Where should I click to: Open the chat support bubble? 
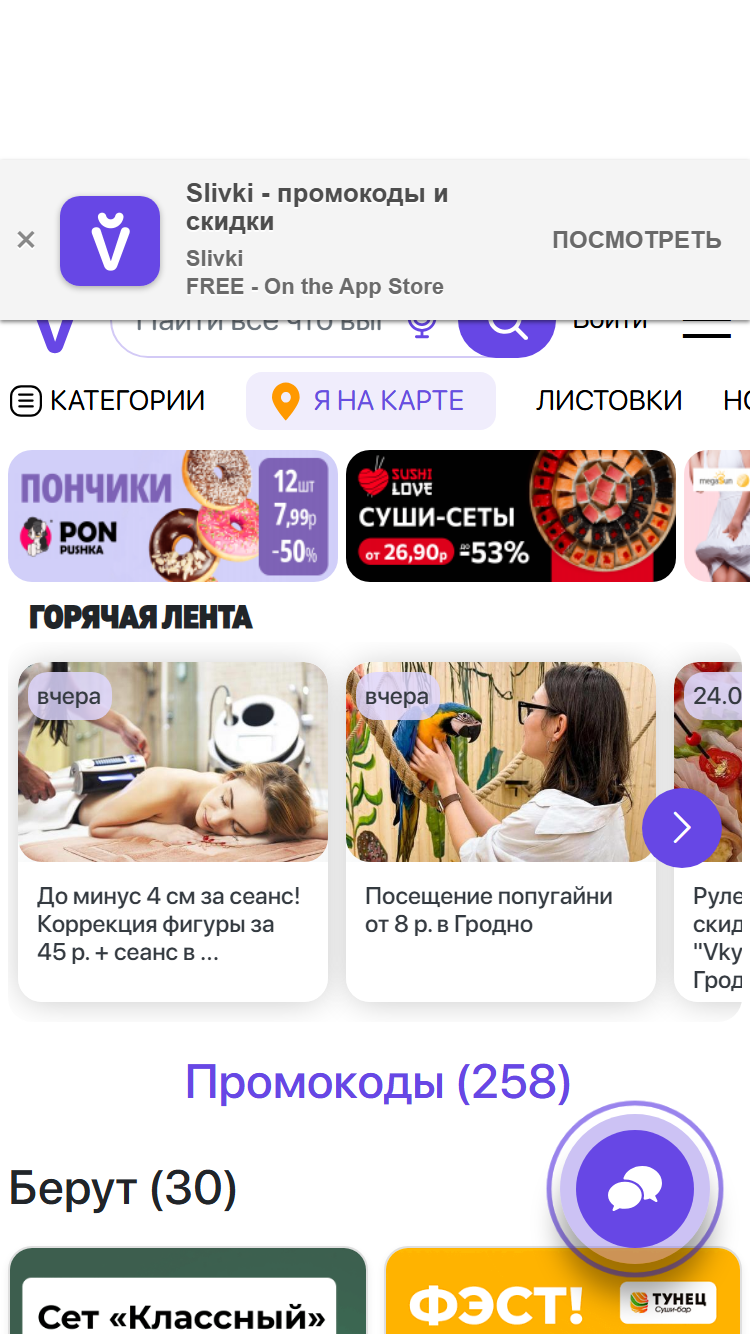[x=635, y=1189]
